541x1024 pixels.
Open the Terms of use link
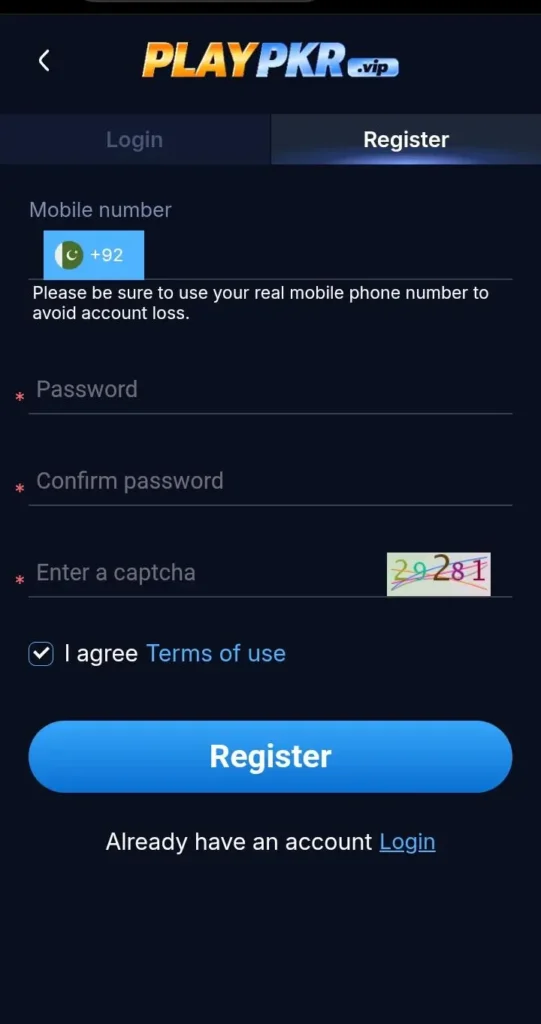[x=216, y=654]
